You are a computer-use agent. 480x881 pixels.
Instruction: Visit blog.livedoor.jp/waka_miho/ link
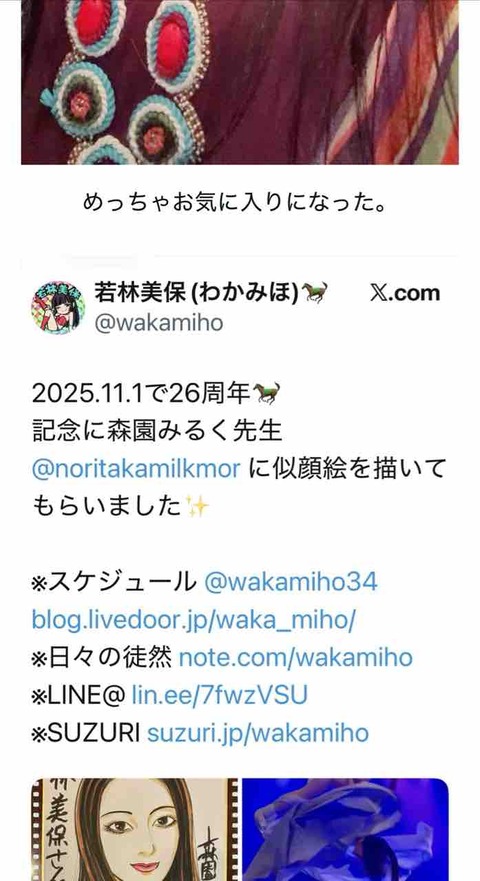[194, 620]
